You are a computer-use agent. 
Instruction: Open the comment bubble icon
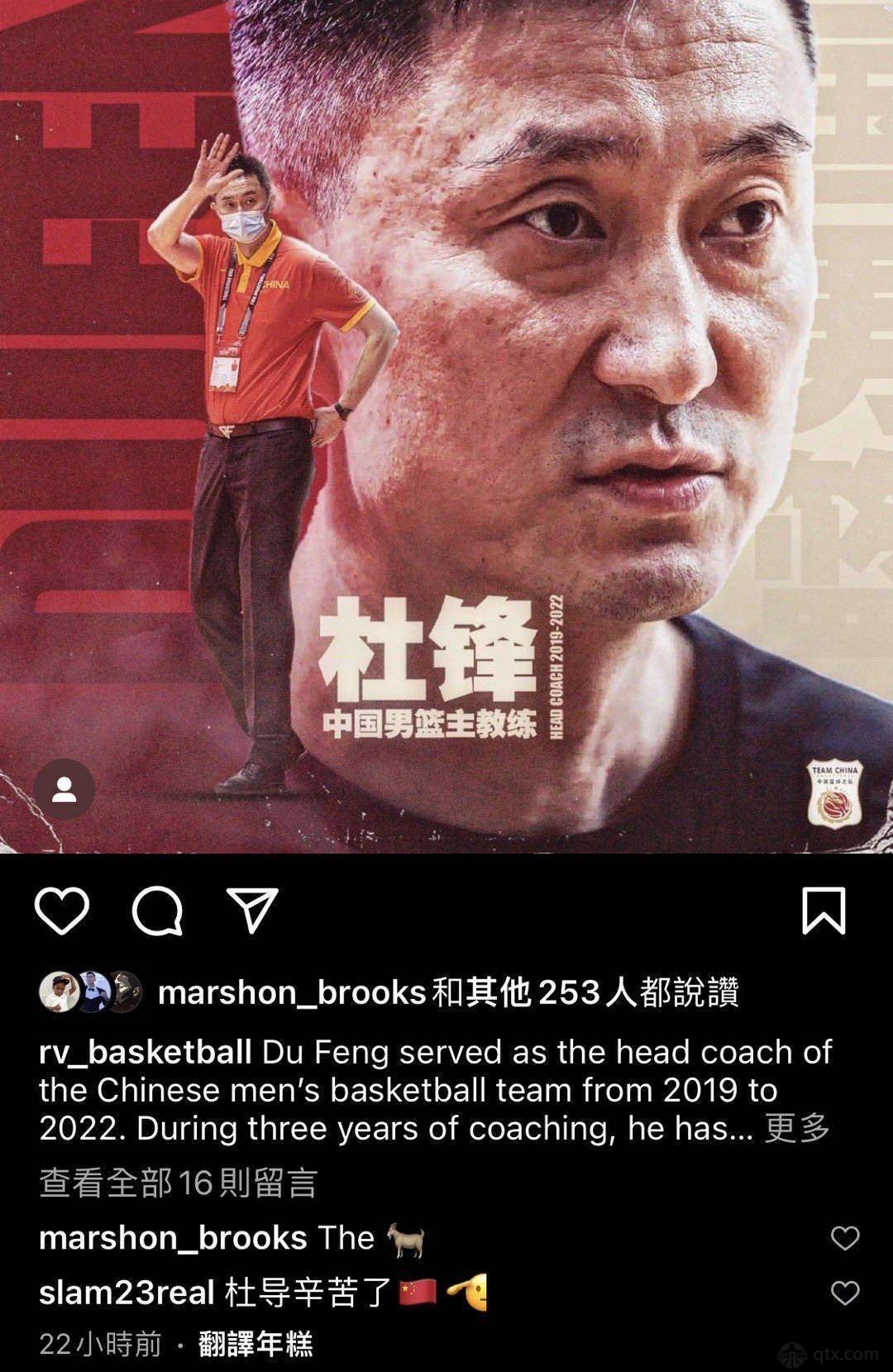(157, 911)
